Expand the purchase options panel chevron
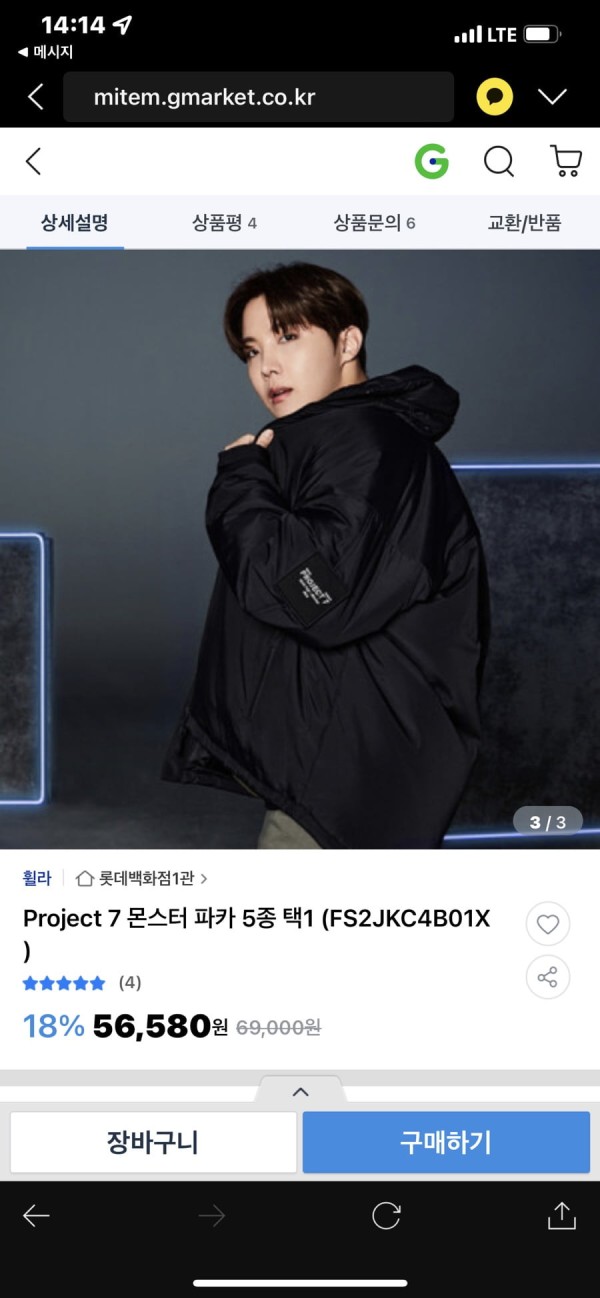 (300, 1092)
